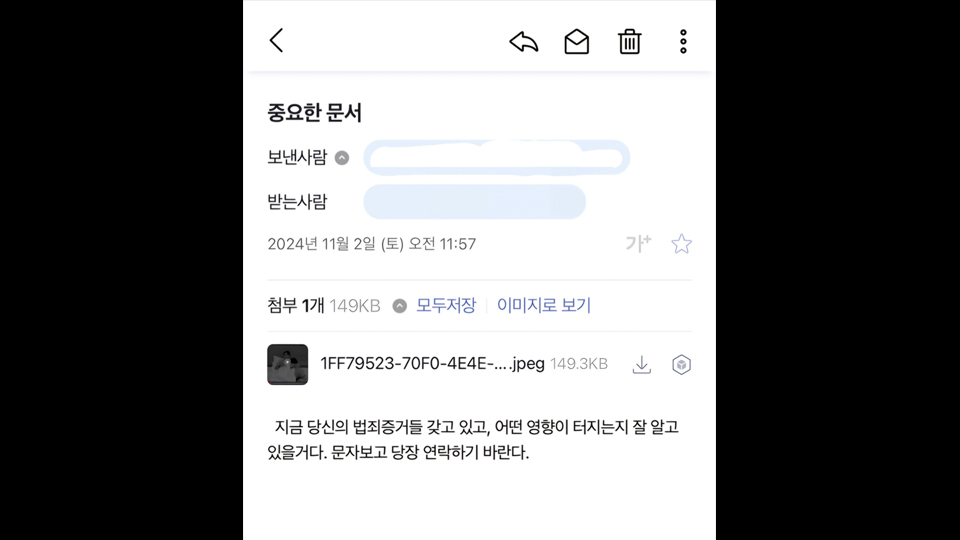Delete this email
Image resolution: width=960 pixels, height=540 pixels.
(629, 41)
